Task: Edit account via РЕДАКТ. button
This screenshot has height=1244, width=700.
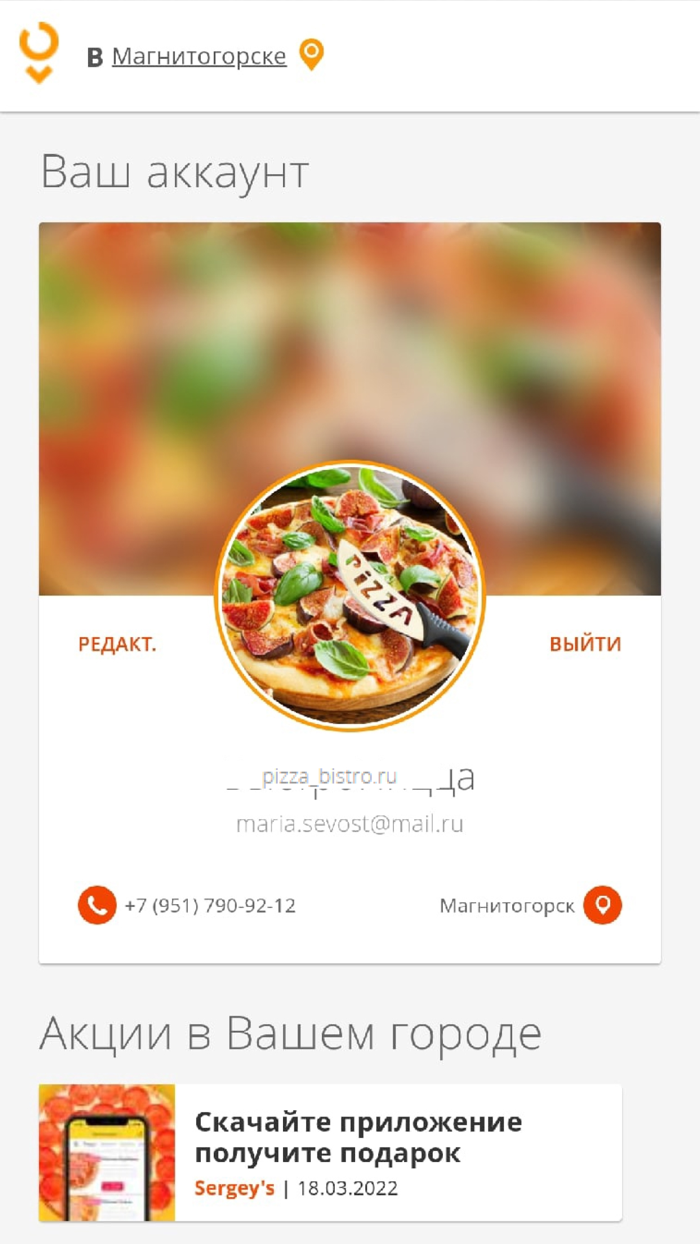Action: coord(117,644)
